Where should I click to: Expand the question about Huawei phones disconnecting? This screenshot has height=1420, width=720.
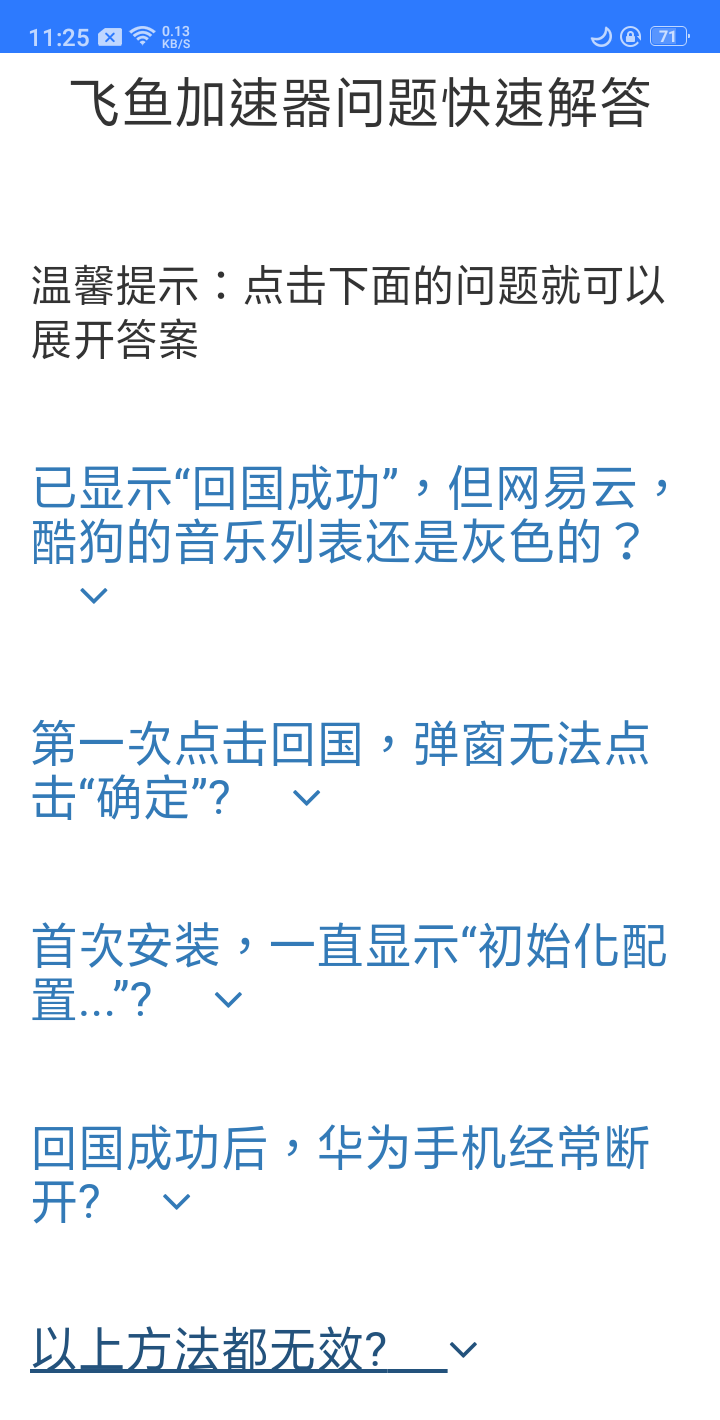[x=341, y=1175]
